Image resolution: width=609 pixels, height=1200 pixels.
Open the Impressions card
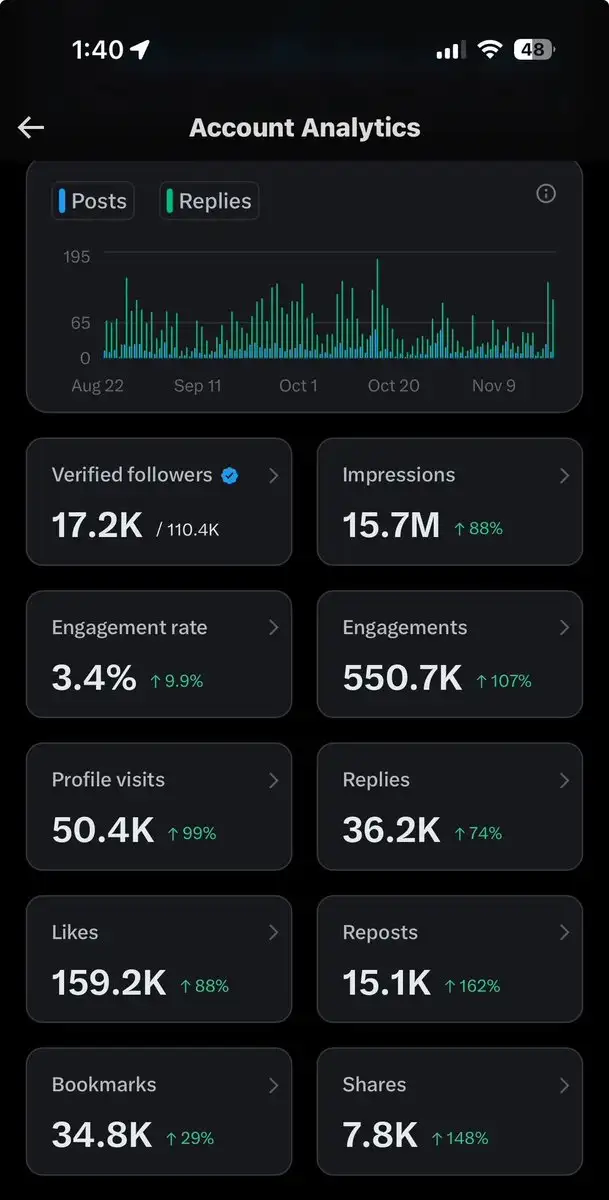pos(450,502)
